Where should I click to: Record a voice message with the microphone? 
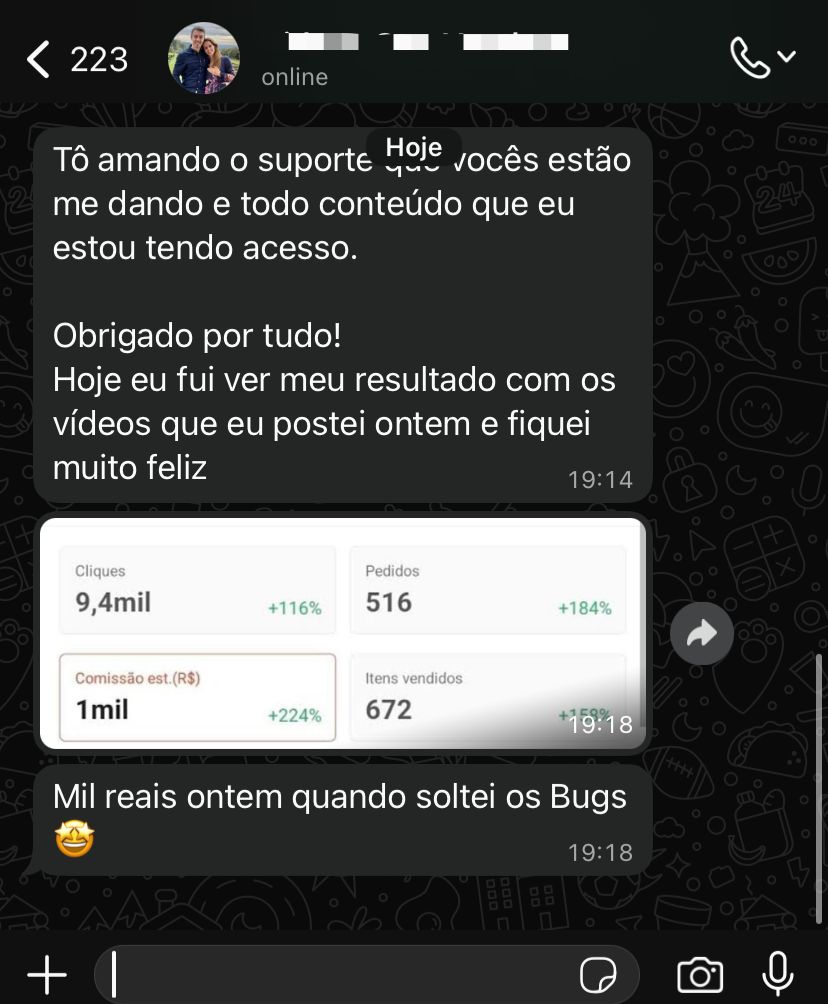pos(777,974)
